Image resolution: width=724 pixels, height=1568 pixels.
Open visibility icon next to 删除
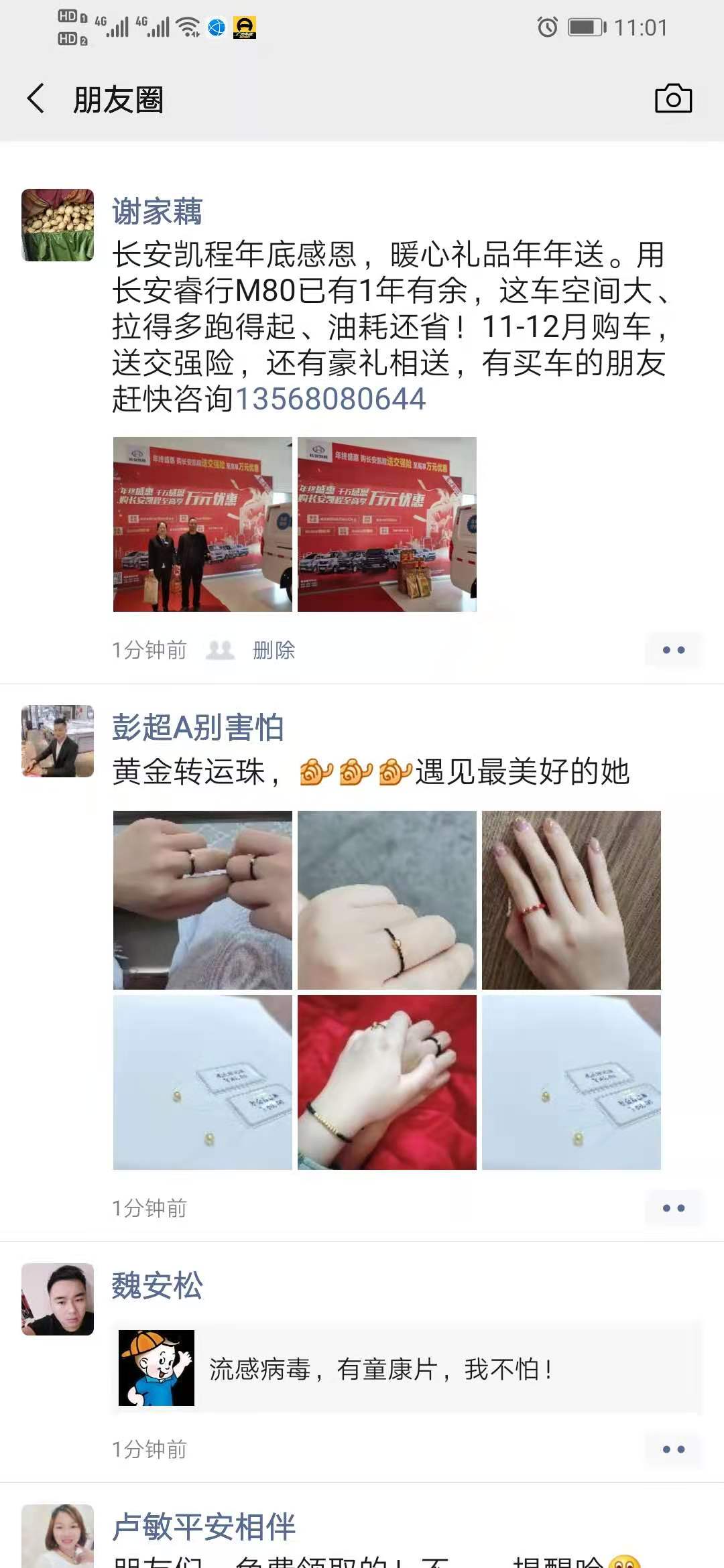(220, 650)
